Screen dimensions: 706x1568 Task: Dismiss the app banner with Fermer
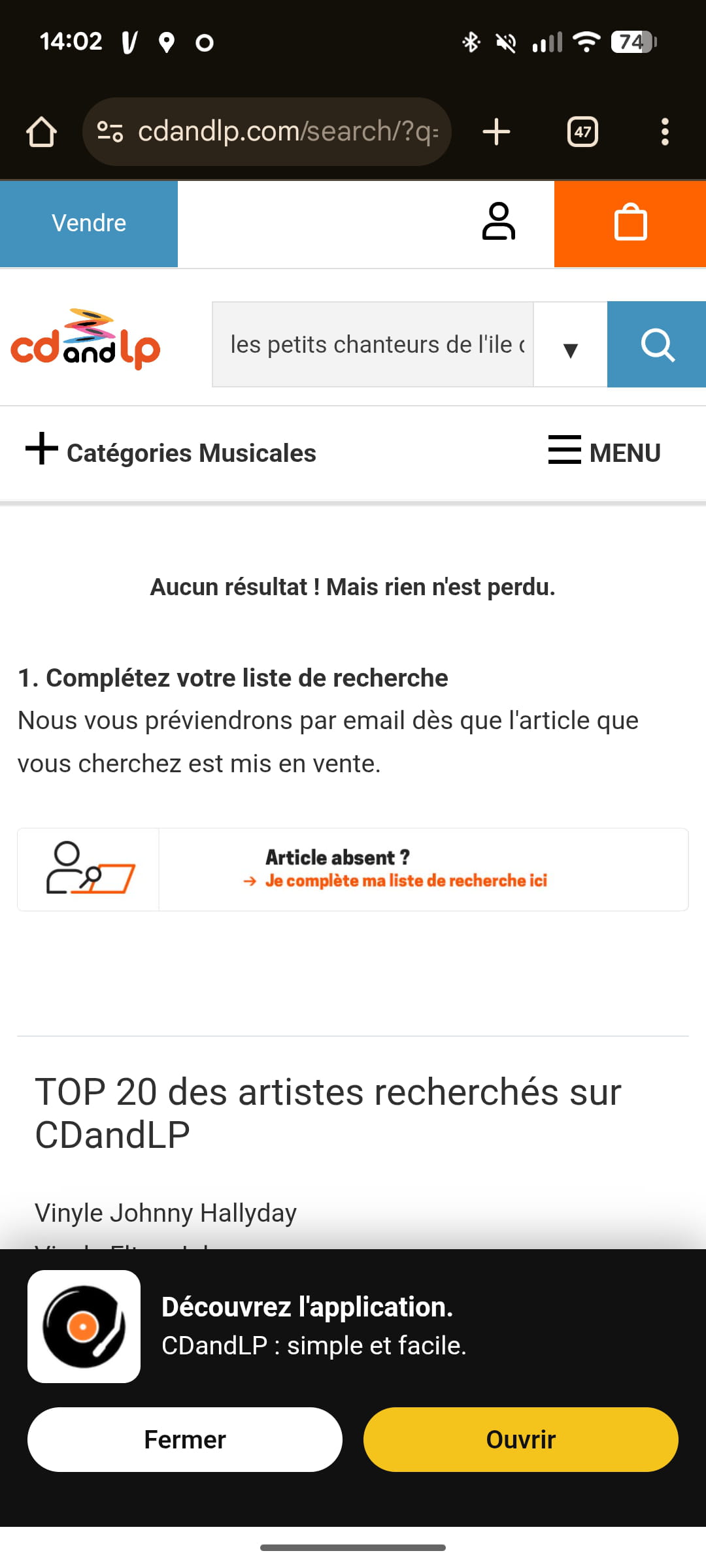click(x=185, y=1439)
